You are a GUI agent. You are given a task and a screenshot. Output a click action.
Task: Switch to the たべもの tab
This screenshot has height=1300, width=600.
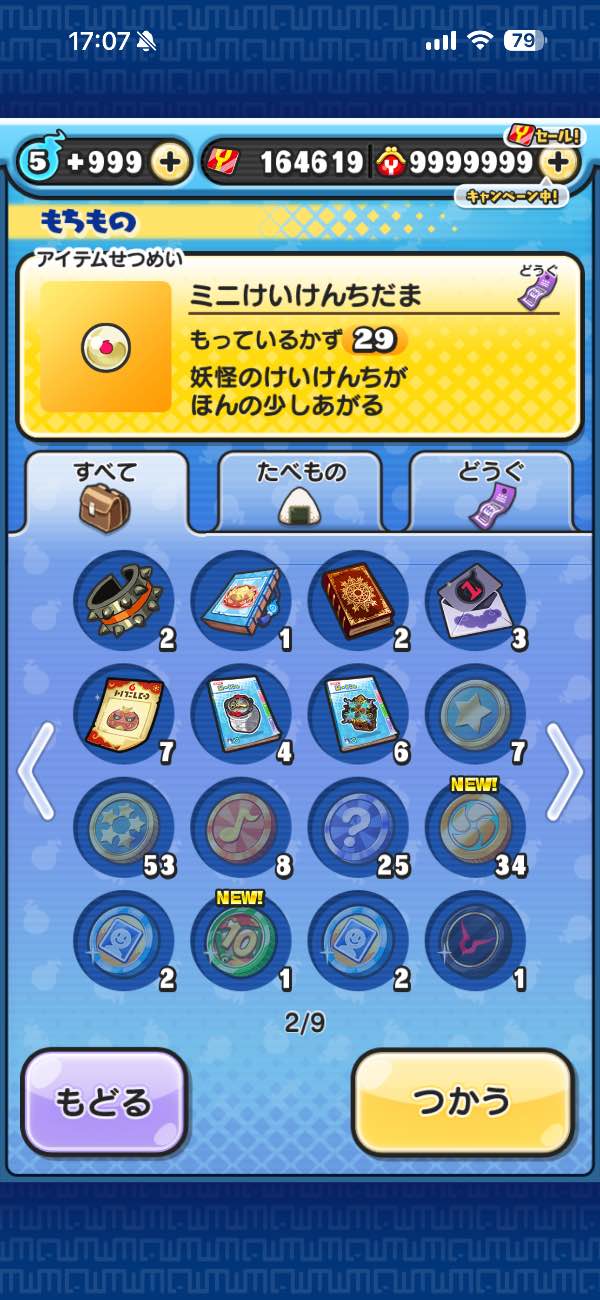[299, 490]
